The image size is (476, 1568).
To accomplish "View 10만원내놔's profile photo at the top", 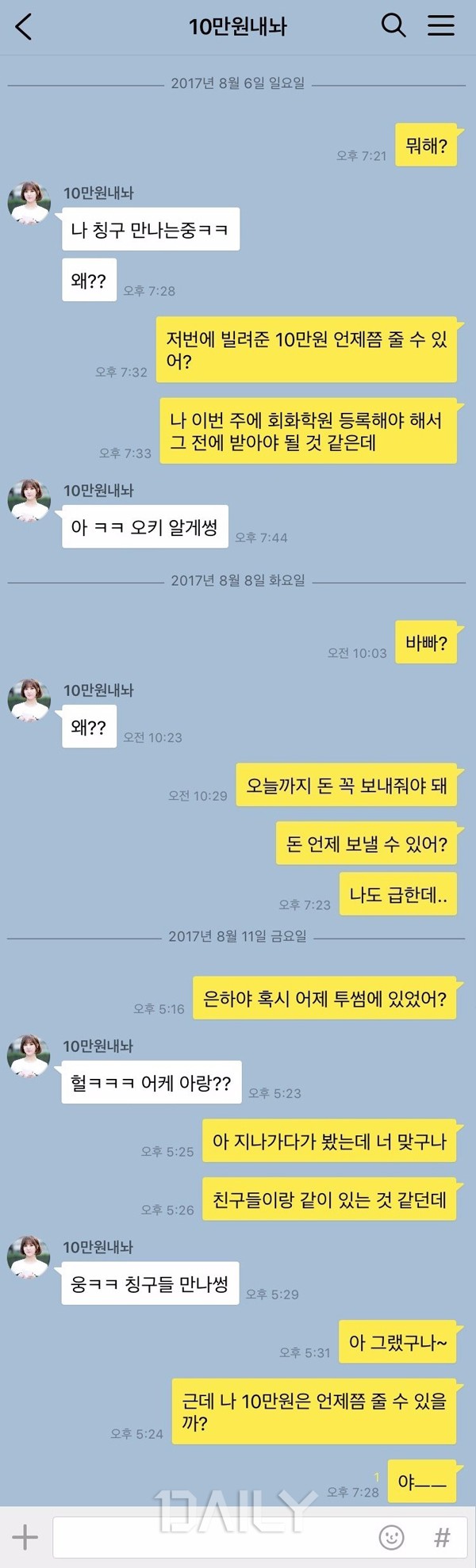I will (29, 204).
